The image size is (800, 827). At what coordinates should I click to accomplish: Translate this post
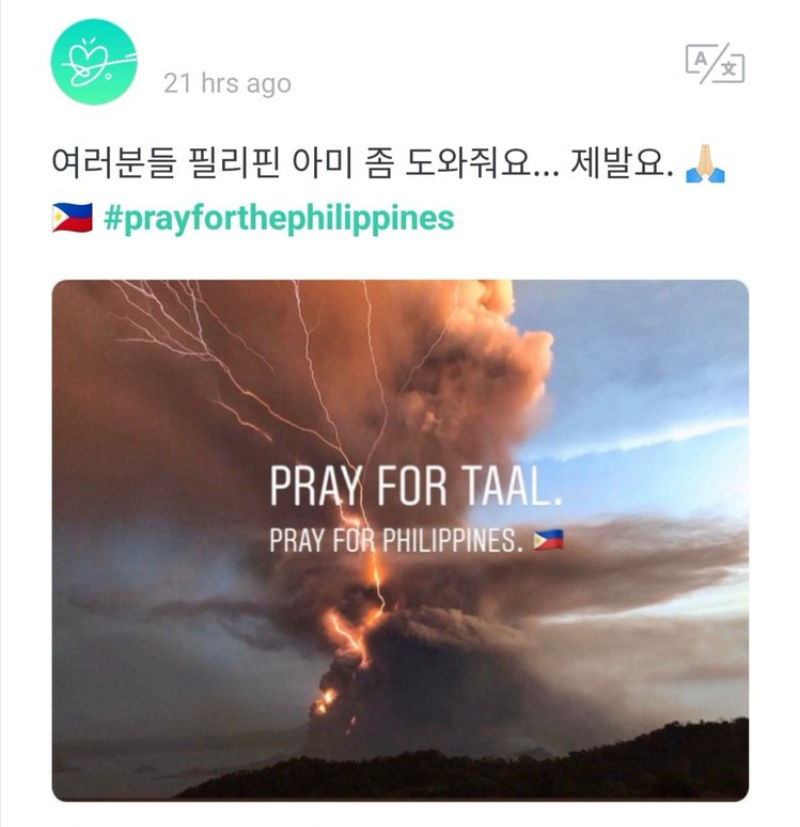tap(713, 63)
